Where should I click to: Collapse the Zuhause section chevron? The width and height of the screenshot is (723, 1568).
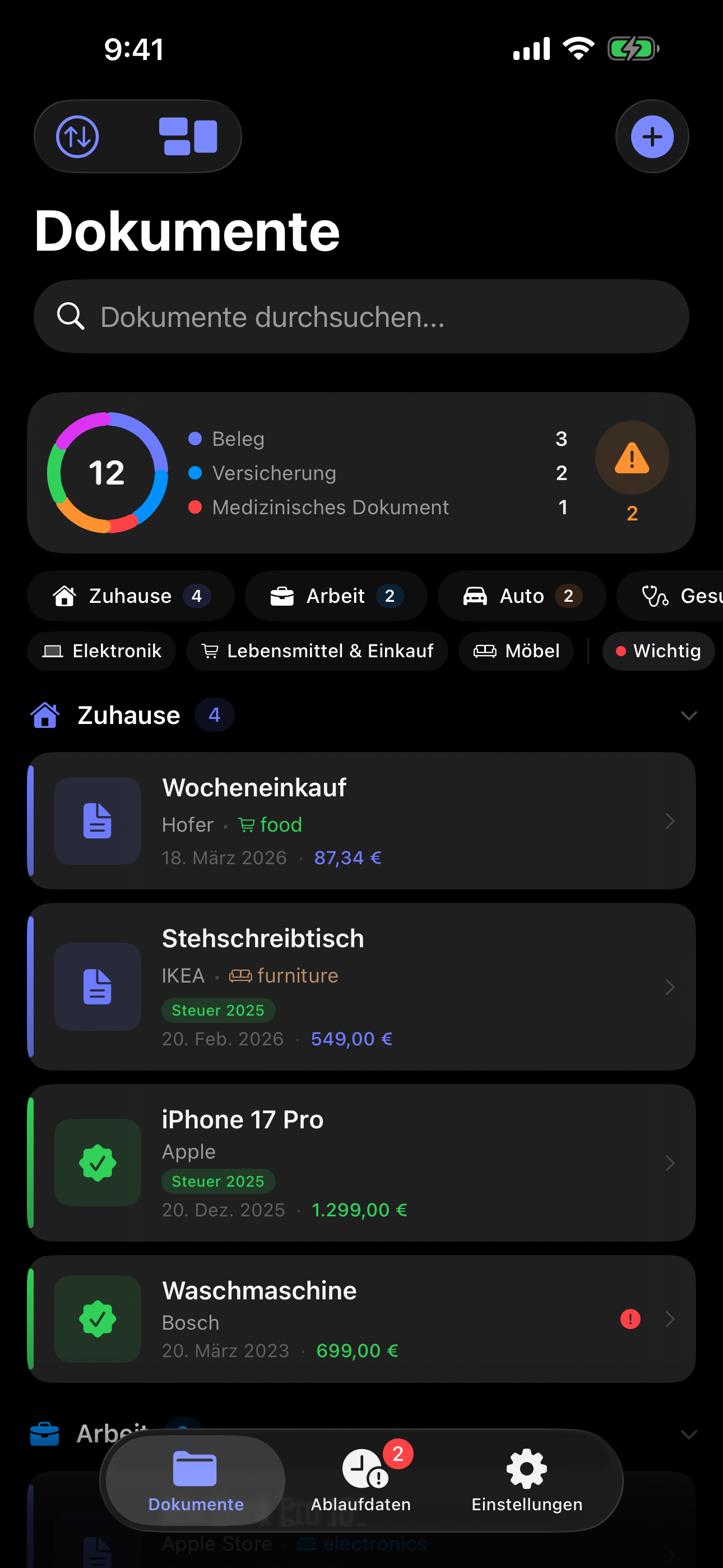[x=688, y=715]
